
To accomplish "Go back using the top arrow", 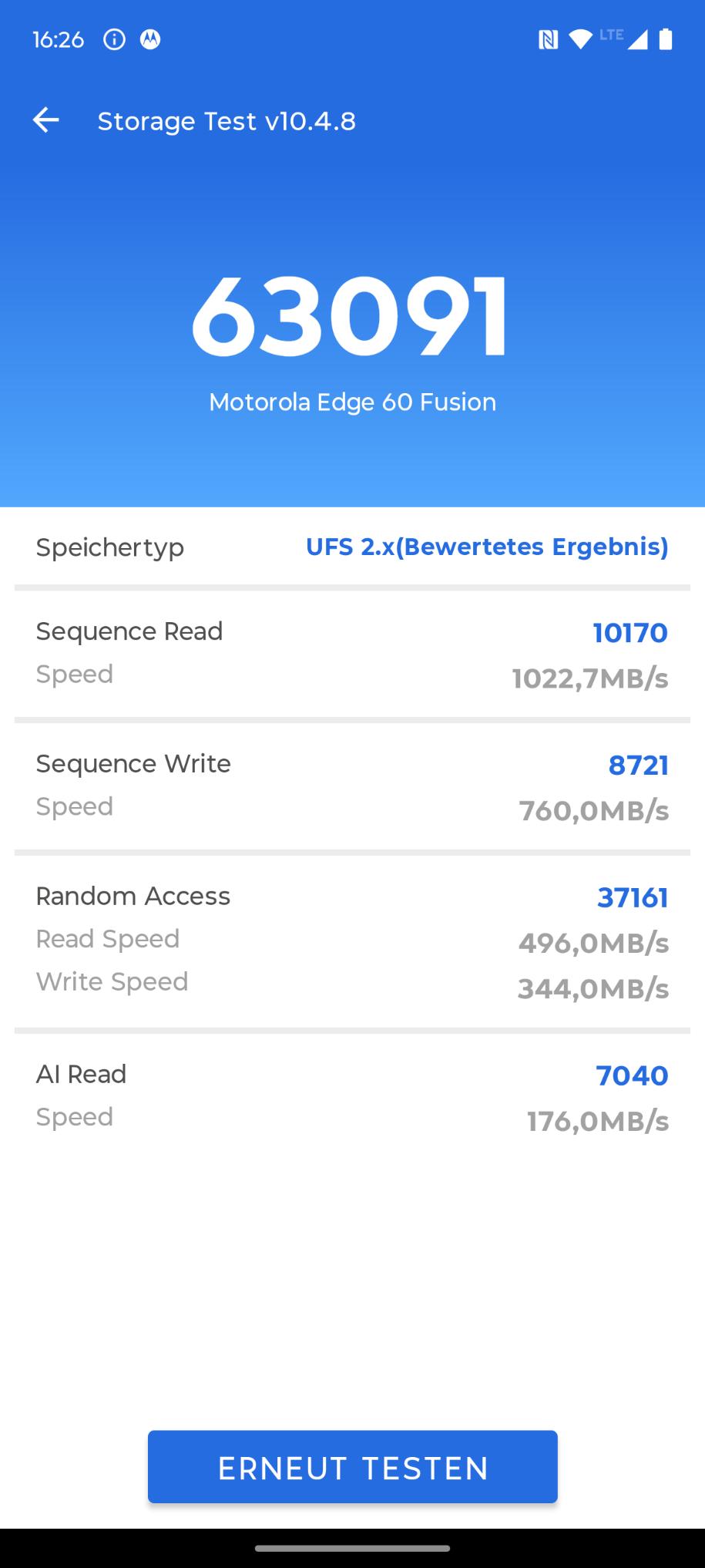I will pyautogui.click(x=45, y=120).
